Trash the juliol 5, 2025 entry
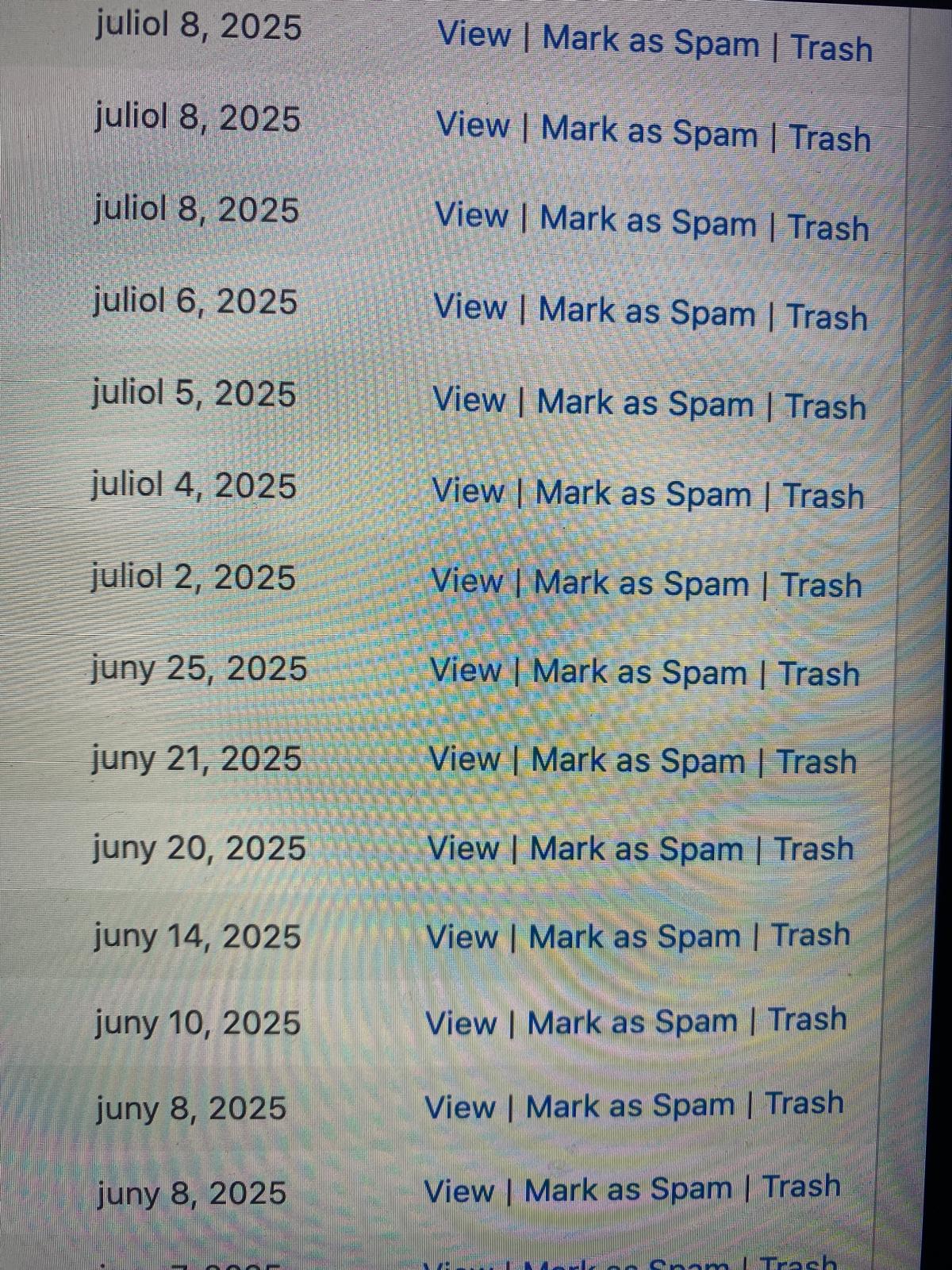The width and height of the screenshot is (952, 1270). pos(825,406)
